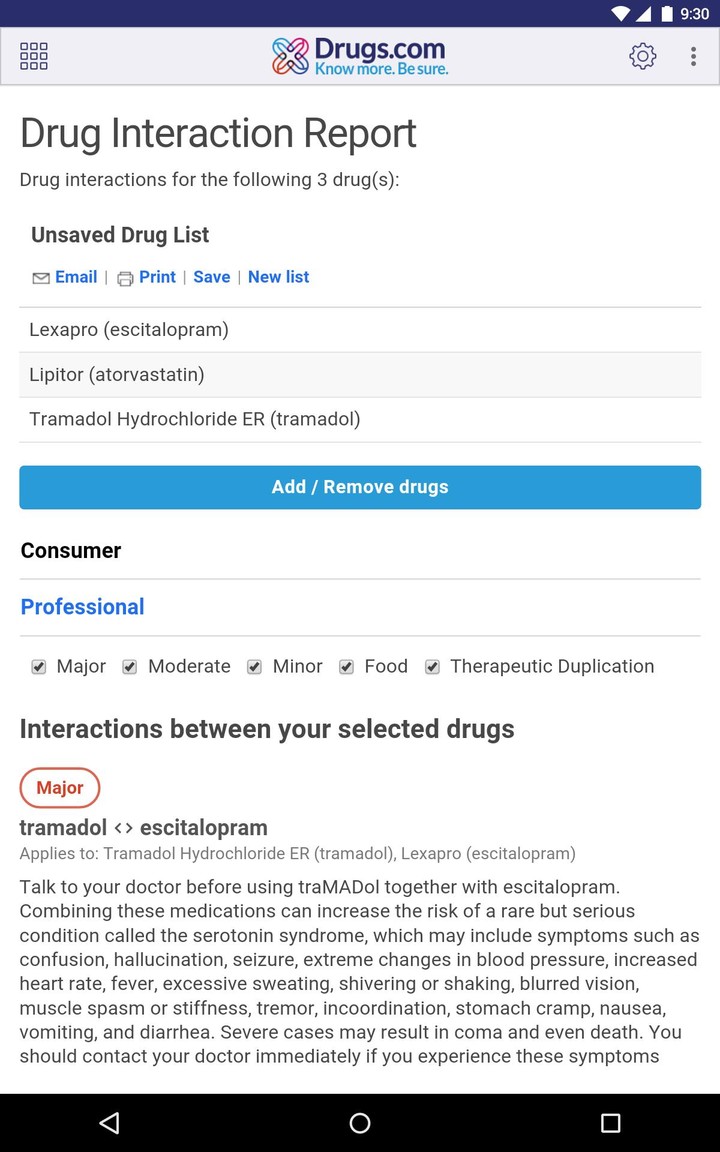The image size is (720, 1152).
Task: Toggle the Moderate severity checkbox
Action: click(x=129, y=666)
